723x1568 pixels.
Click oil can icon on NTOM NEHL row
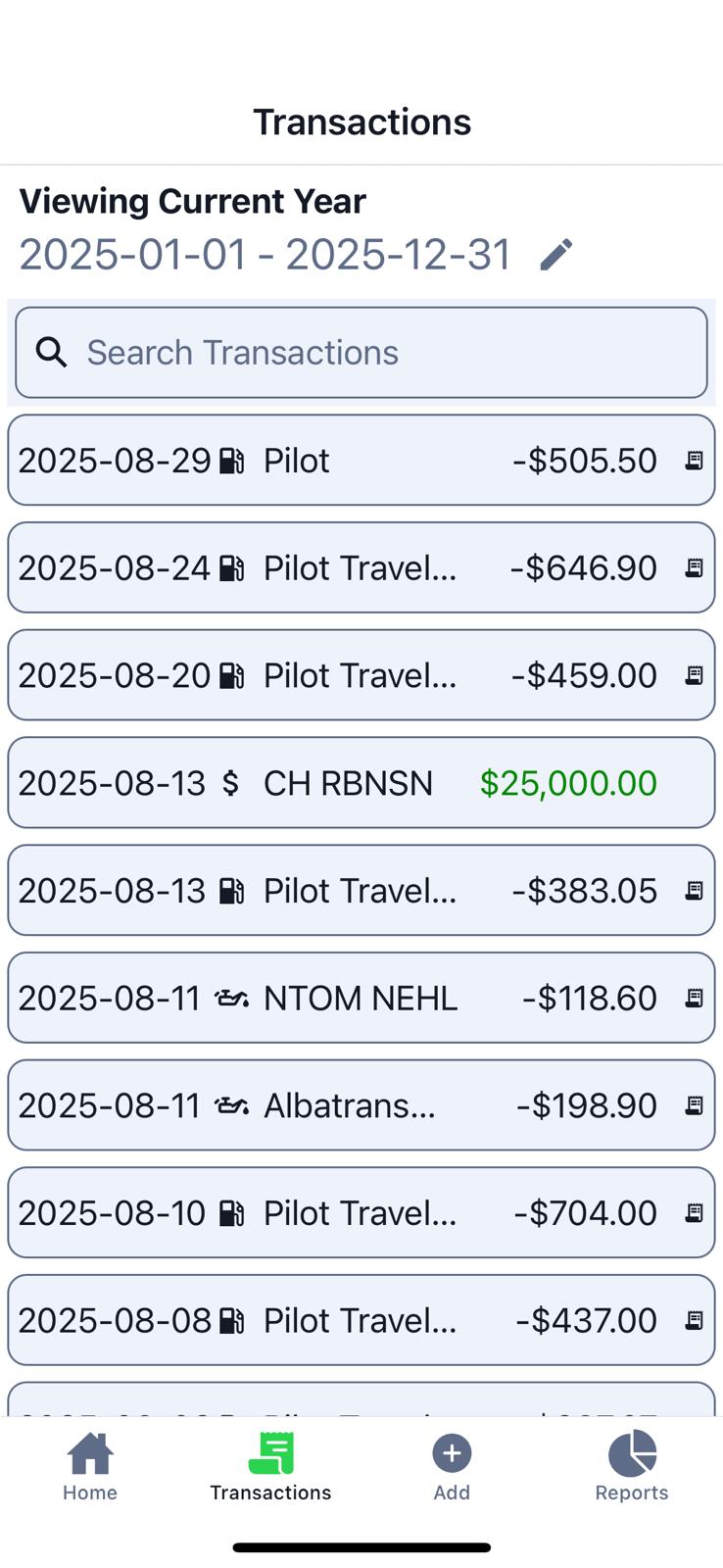(232, 997)
